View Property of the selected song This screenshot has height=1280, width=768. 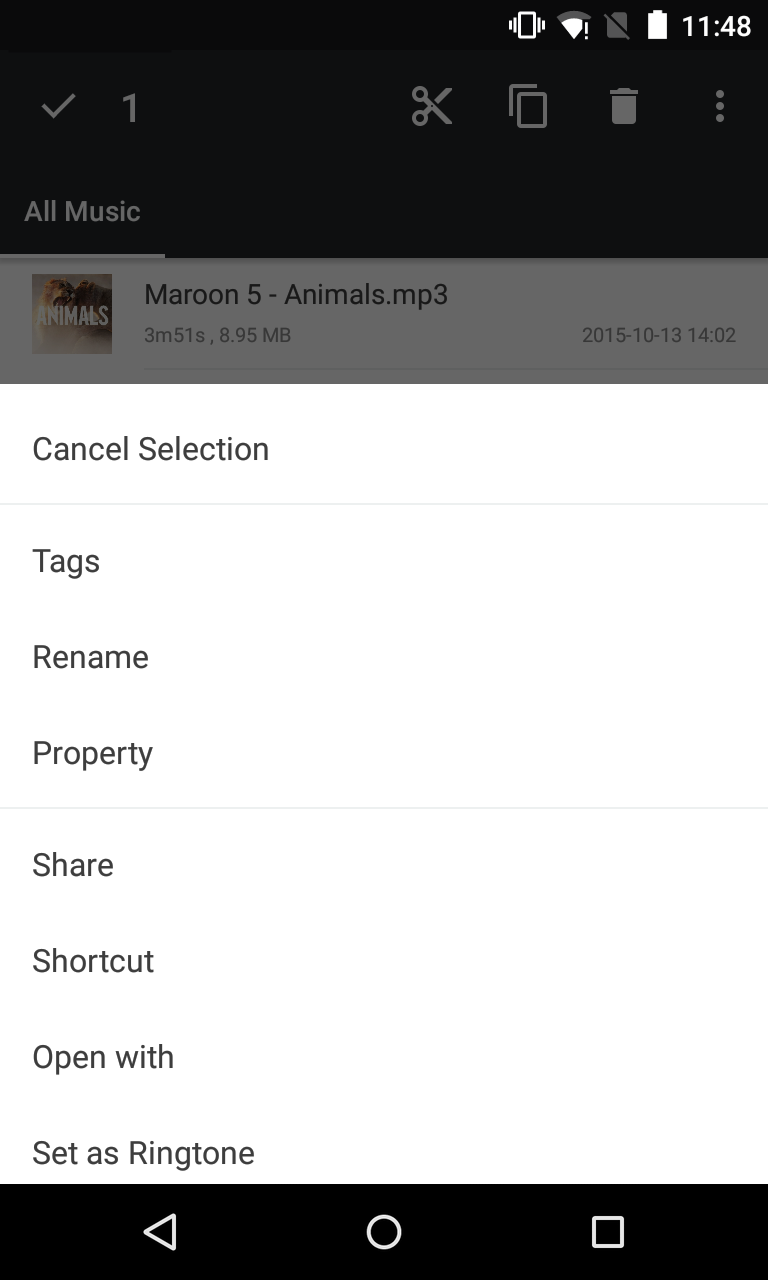coord(92,753)
